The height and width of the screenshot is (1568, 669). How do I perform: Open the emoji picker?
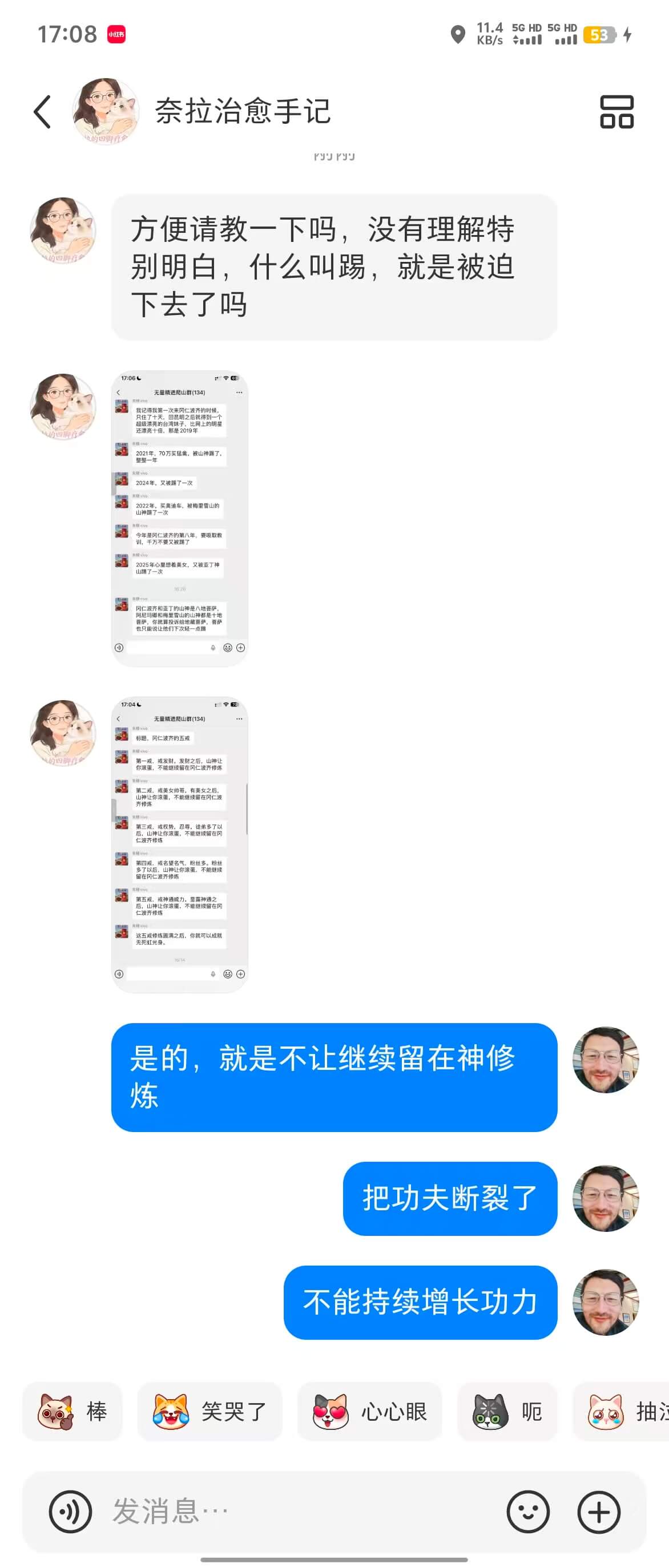pos(528,1512)
